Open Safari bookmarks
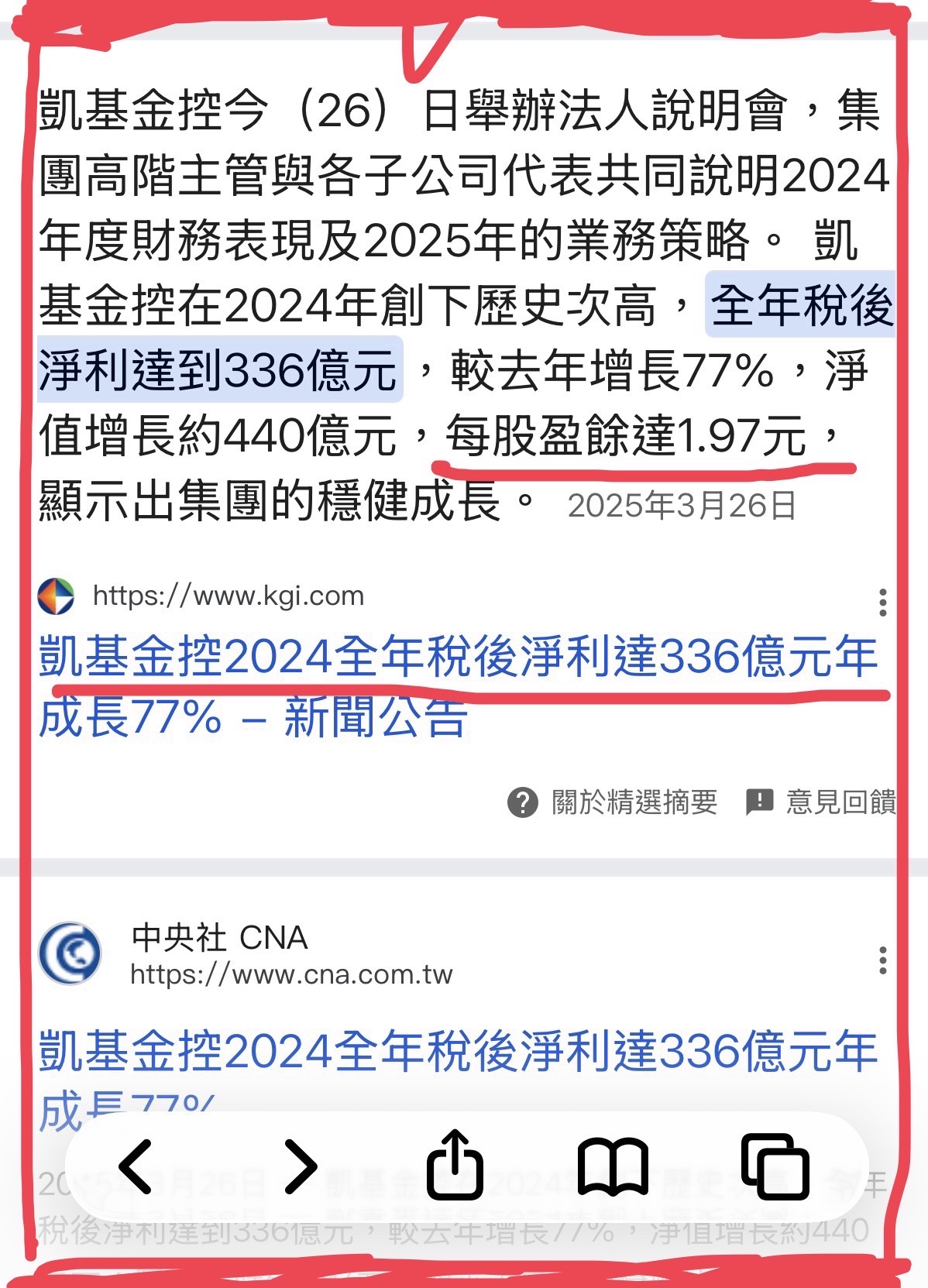Viewport: 928px width, 1288px height. (614, 1166)
